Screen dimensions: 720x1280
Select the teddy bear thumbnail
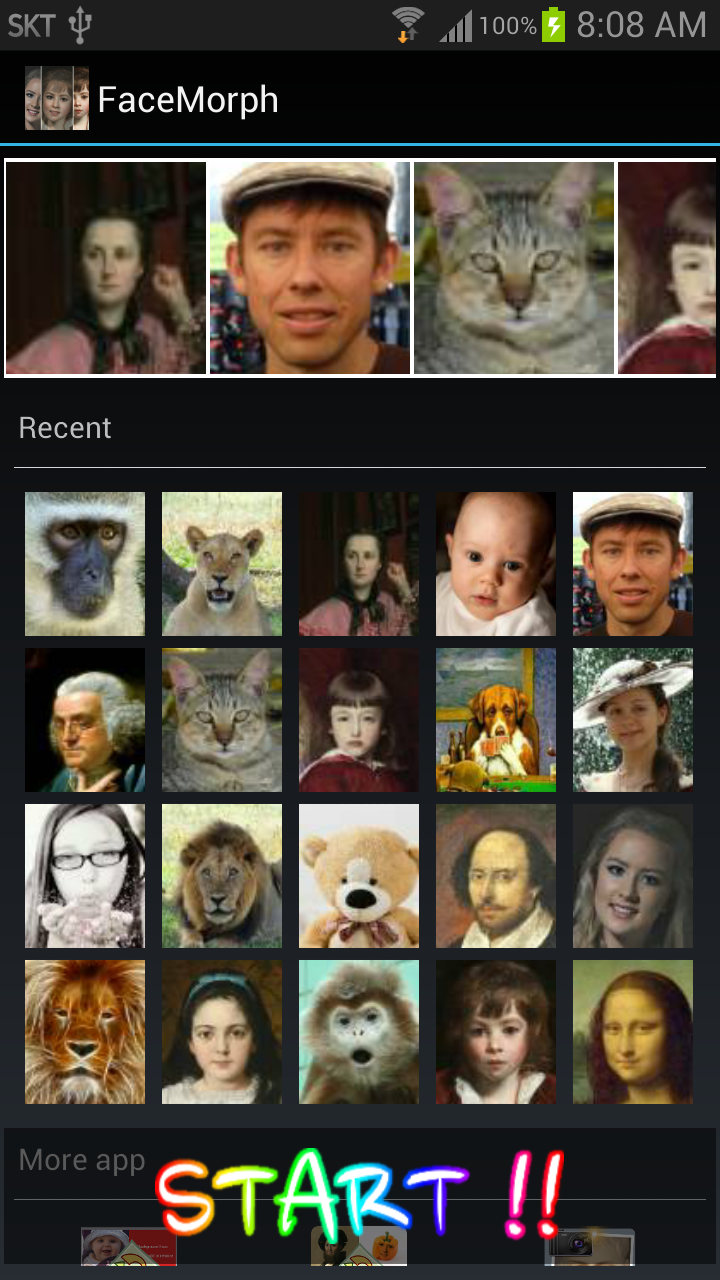coord(358,876)
